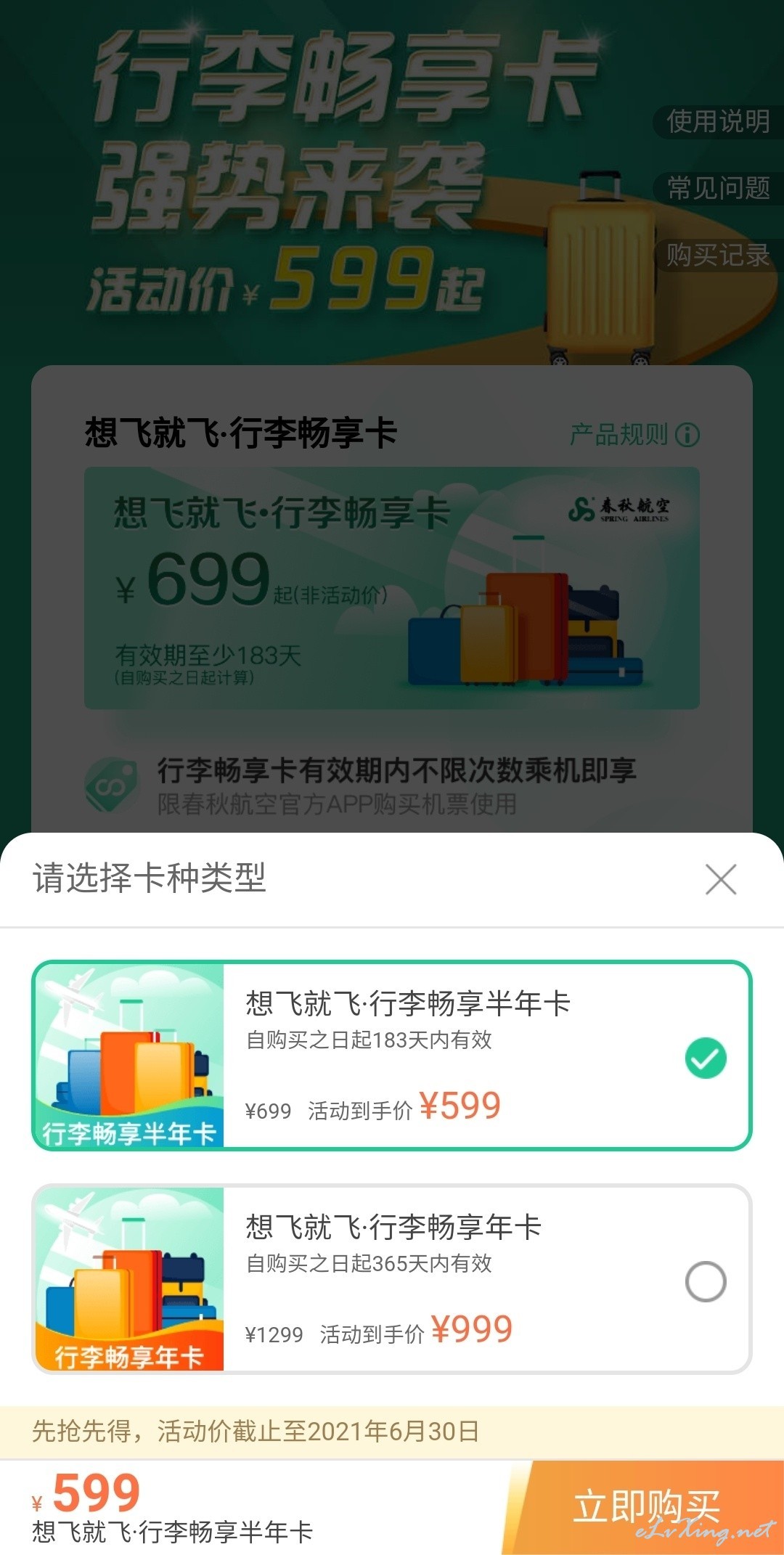Select the 行李畅享半年卡 ¥599 option

pos(392,1056)
